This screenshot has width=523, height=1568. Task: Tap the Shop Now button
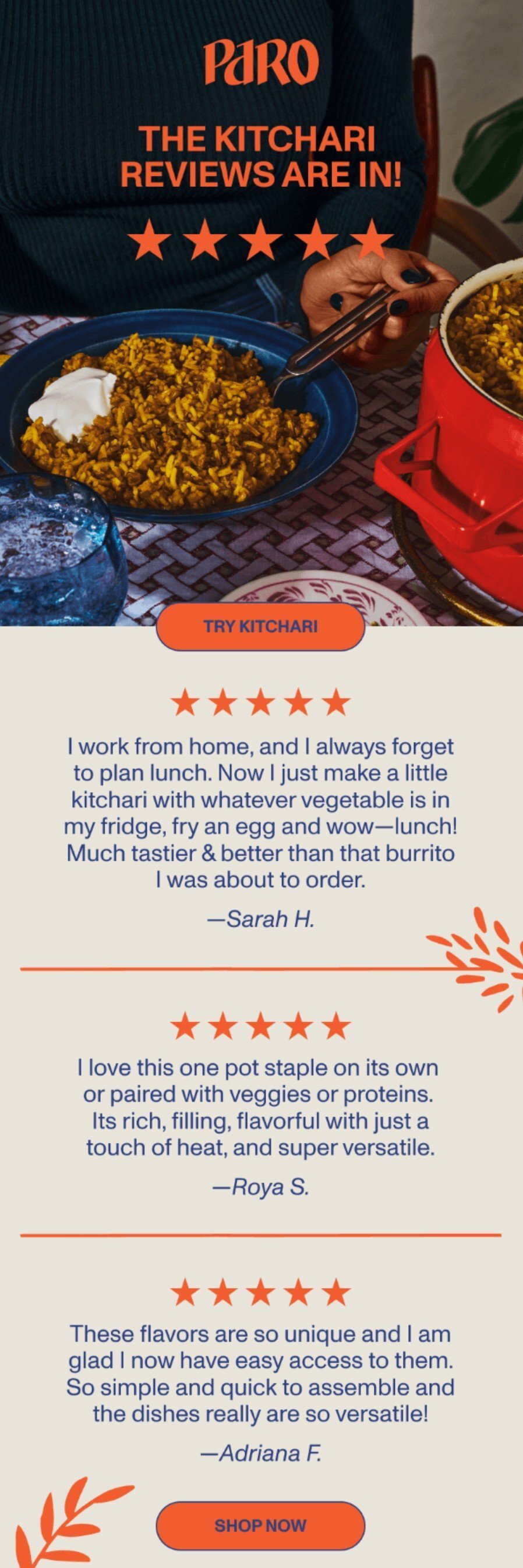tap(260, 1525)
